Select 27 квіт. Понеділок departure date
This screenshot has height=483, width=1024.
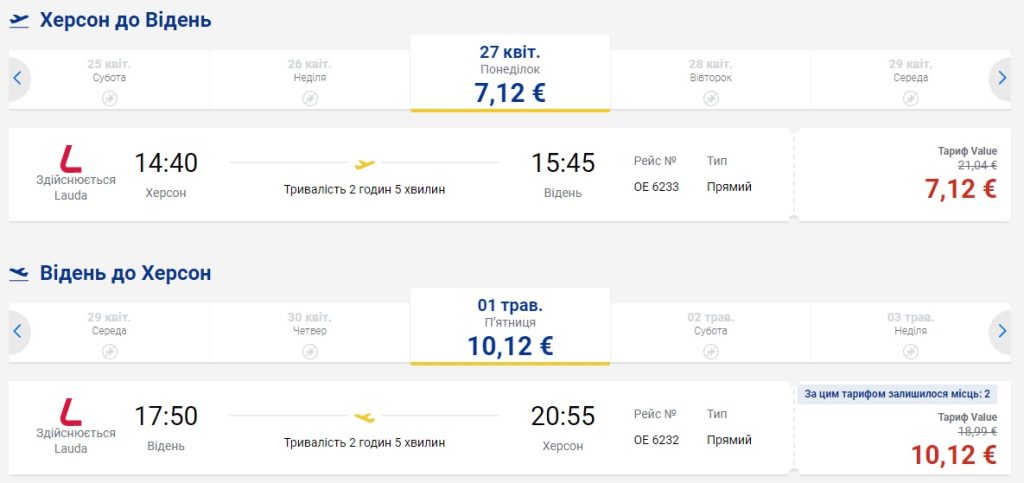(509, 75)
